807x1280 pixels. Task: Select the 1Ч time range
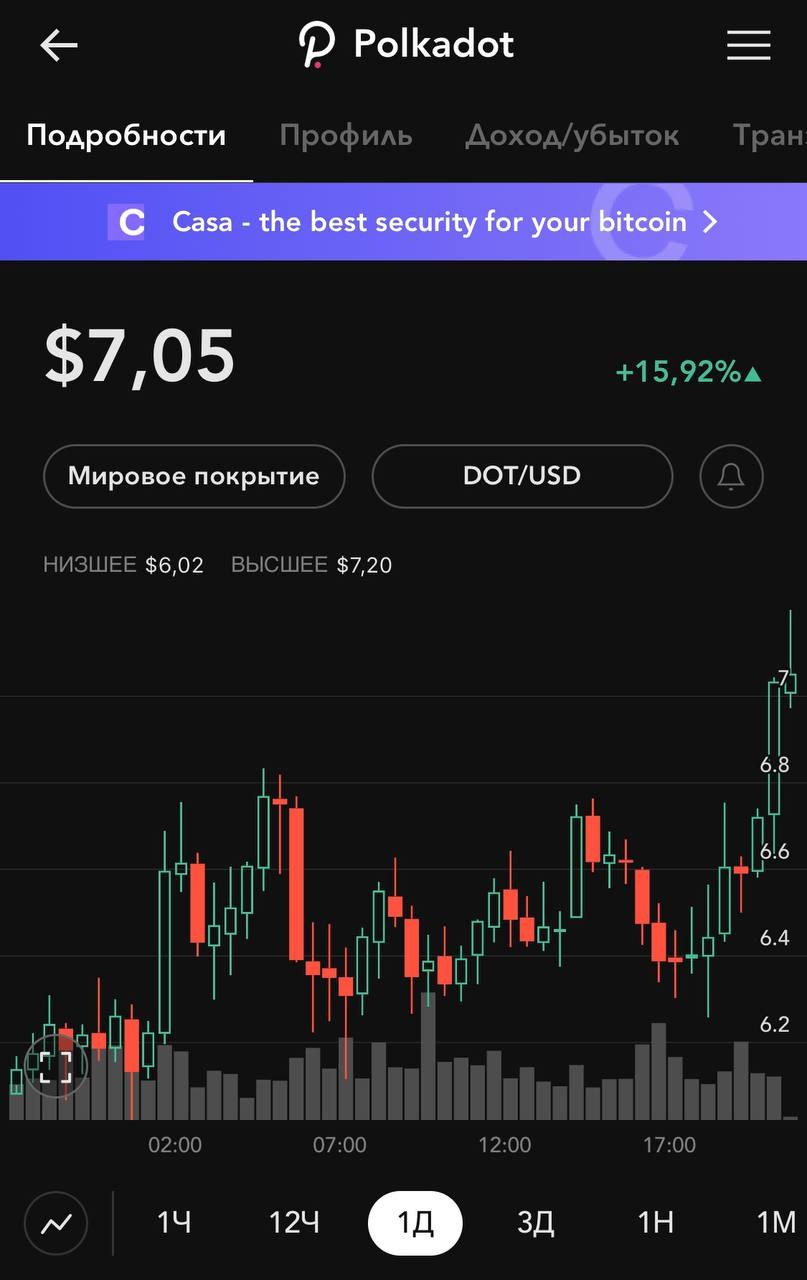point(174,1222)
